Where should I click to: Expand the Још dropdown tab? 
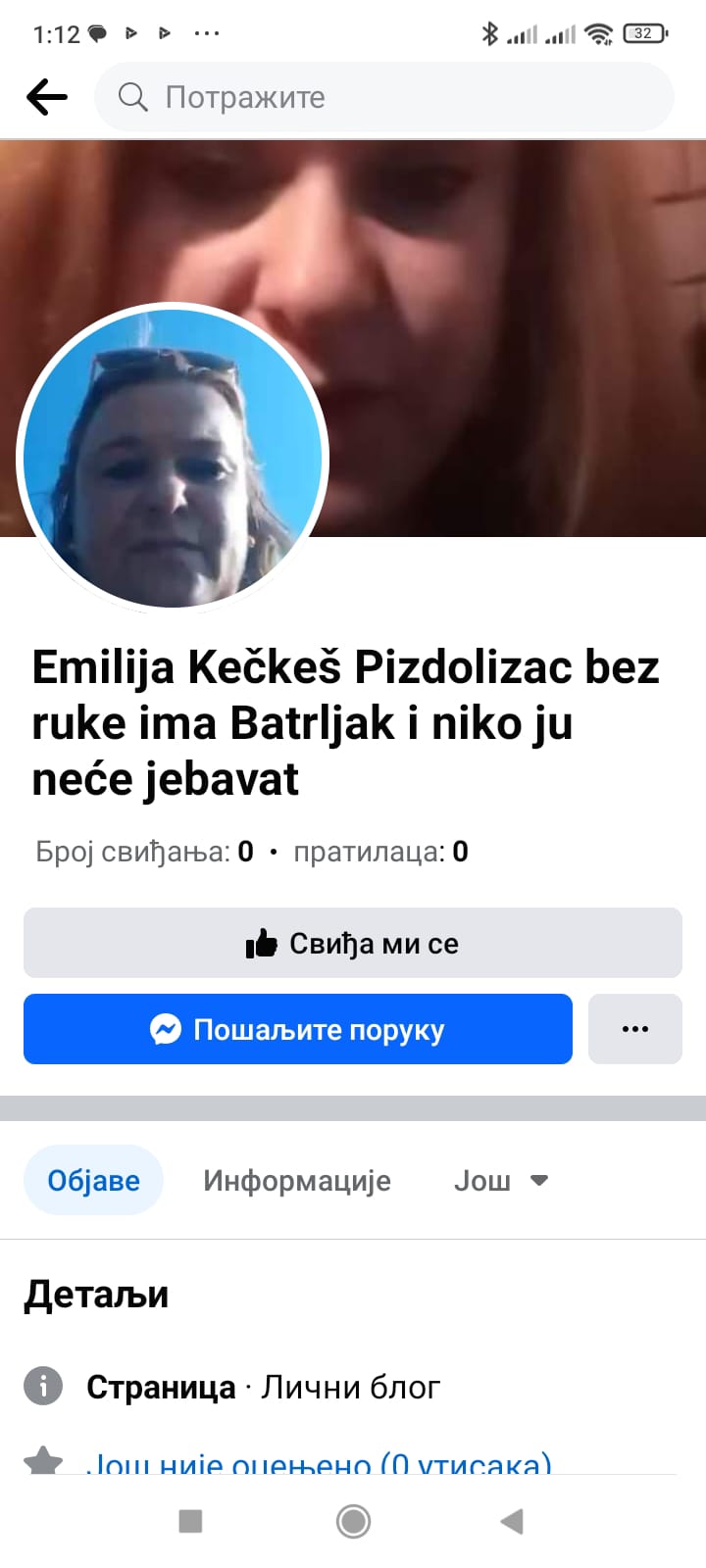(500, 1180)
